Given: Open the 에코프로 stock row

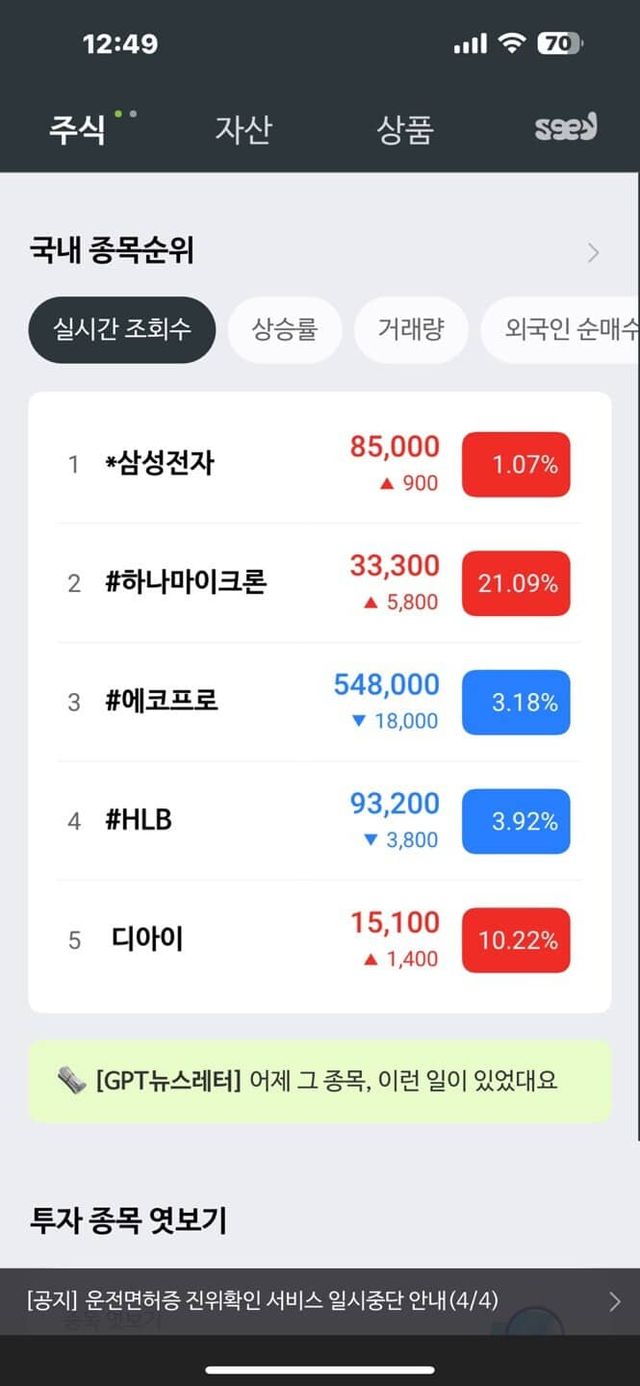Looking at the screenshot, I should [320, 702].
